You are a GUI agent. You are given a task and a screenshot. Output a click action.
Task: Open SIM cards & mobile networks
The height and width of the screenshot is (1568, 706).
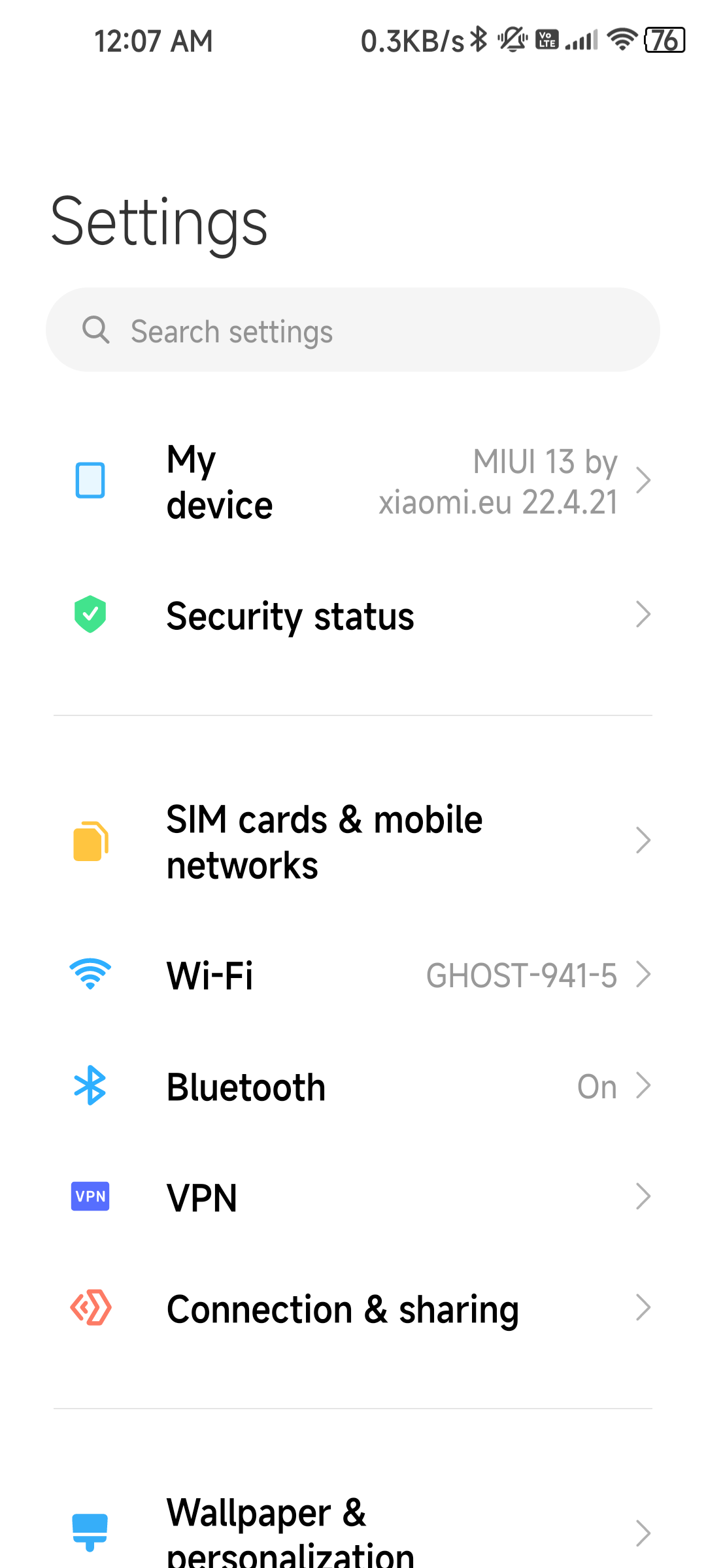tap(353, 841)
